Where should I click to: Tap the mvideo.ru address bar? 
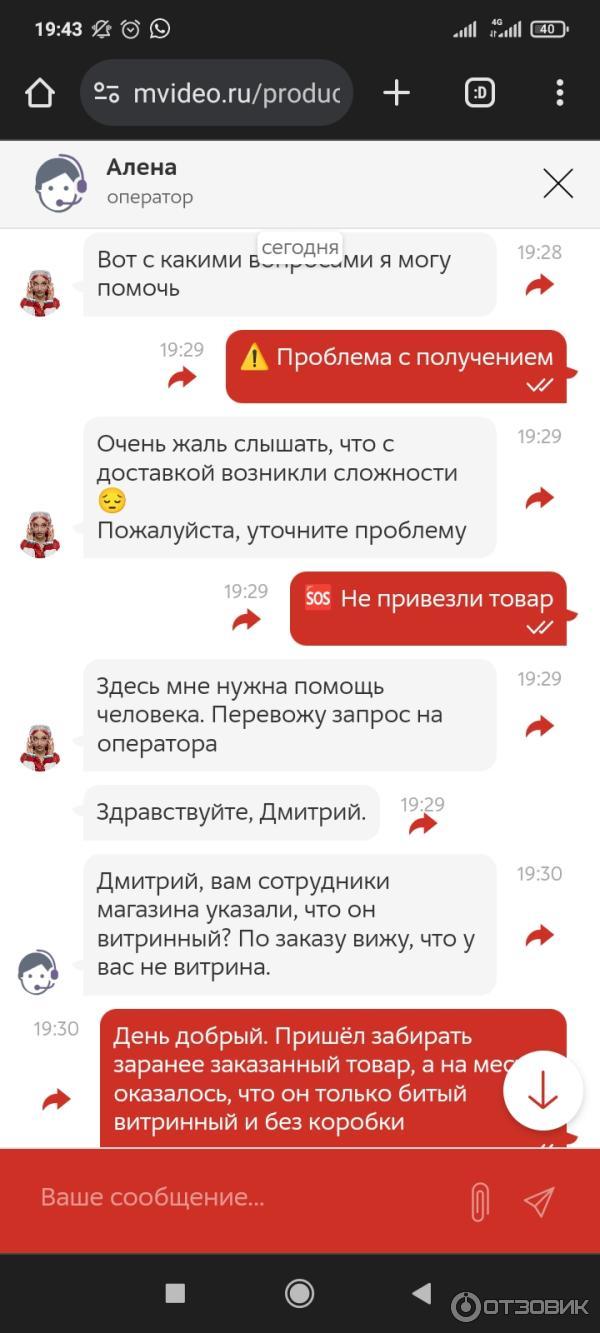pyautogui.click(x=216, y=93)
